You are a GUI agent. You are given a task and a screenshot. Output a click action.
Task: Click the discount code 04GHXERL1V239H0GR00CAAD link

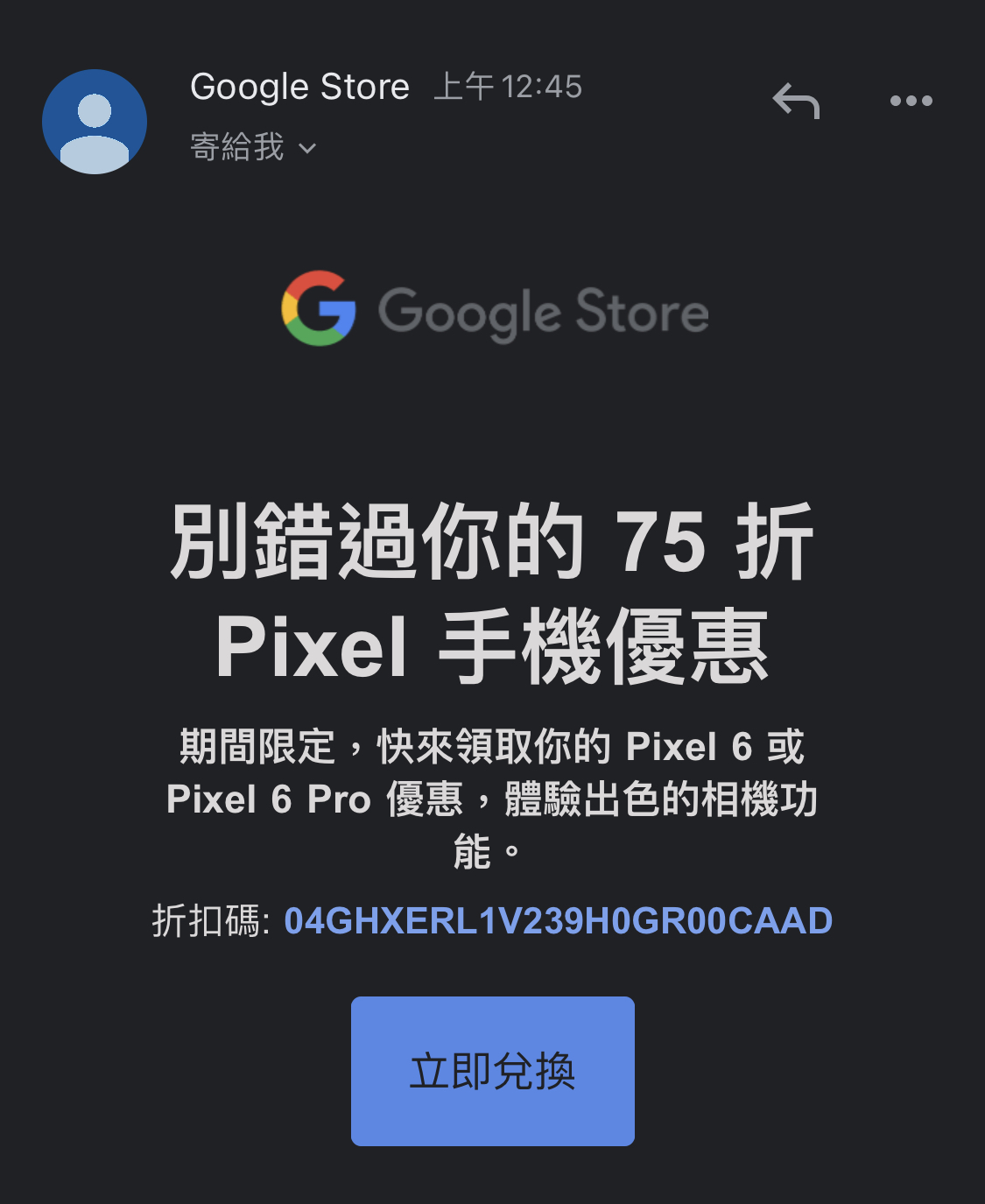point(558,920)
